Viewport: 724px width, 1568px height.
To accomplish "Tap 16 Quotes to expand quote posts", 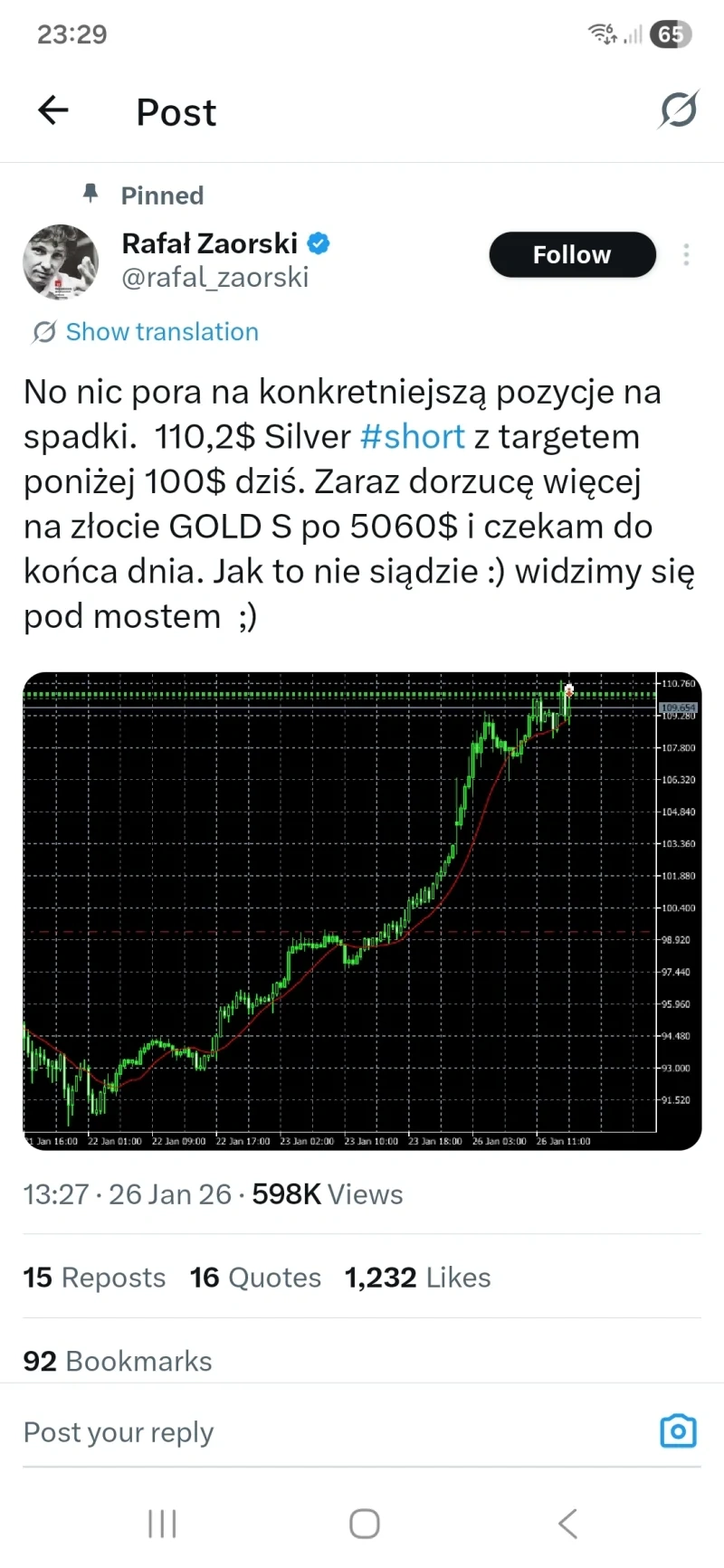I will [x=255, y=1278].
